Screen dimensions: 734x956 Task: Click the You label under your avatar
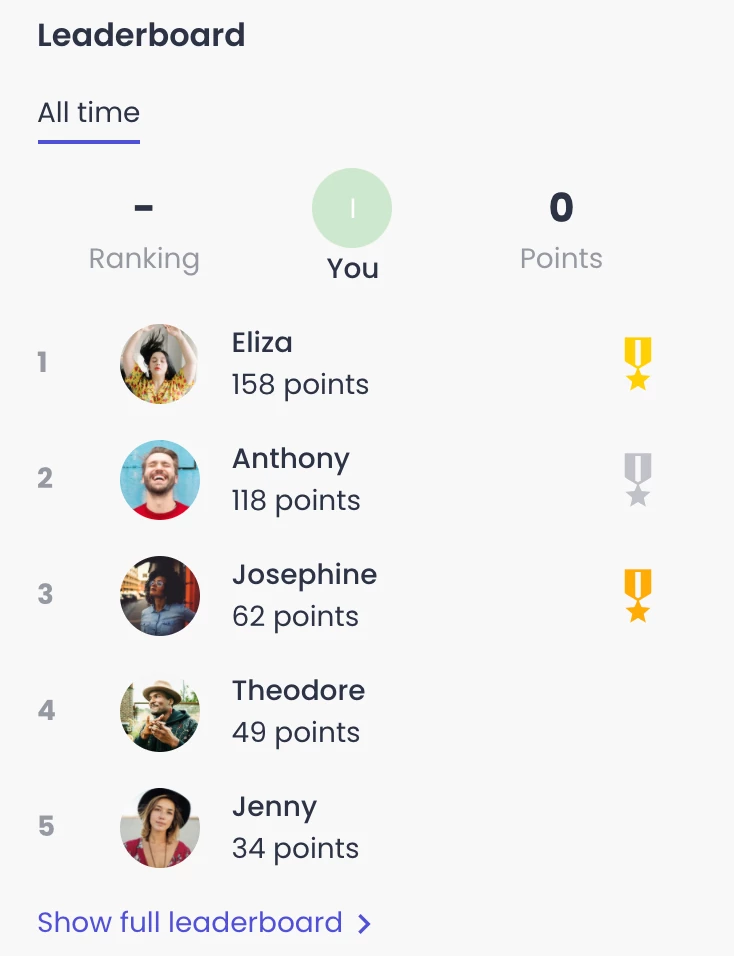[352, 268]
